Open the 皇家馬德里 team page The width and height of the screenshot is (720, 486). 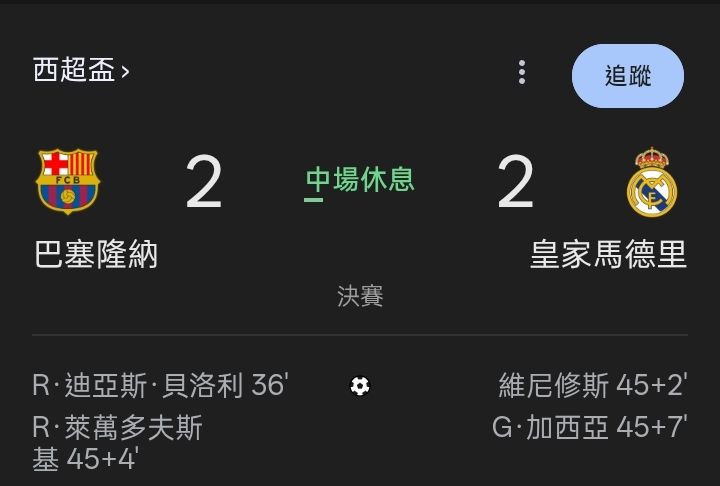608,255
